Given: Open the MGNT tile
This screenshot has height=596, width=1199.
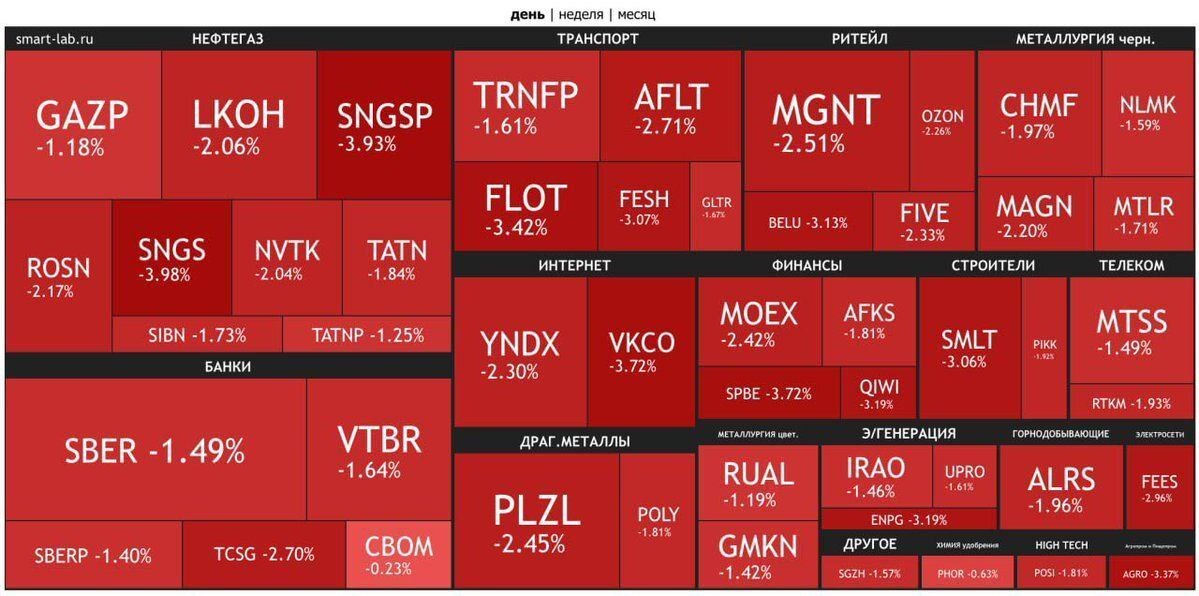Looking at the screenshot, I should point(826,120).
